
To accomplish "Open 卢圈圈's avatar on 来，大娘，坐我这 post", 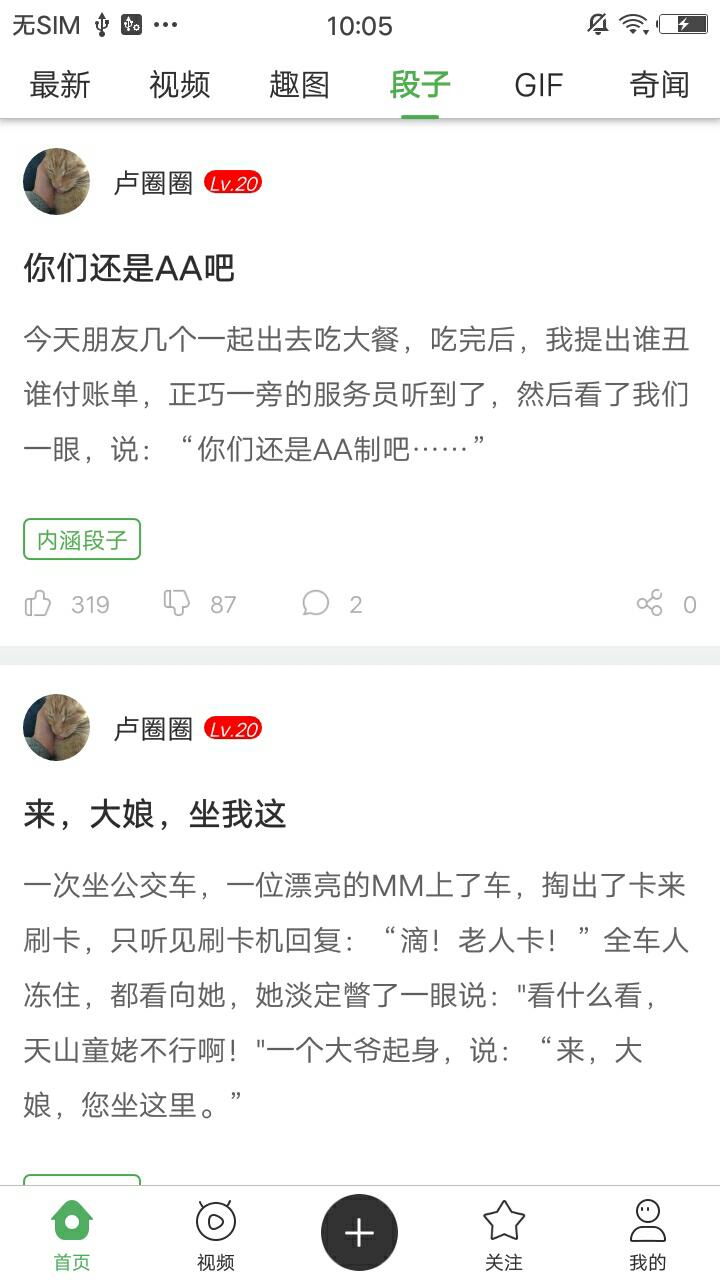I will pos(56,728).
